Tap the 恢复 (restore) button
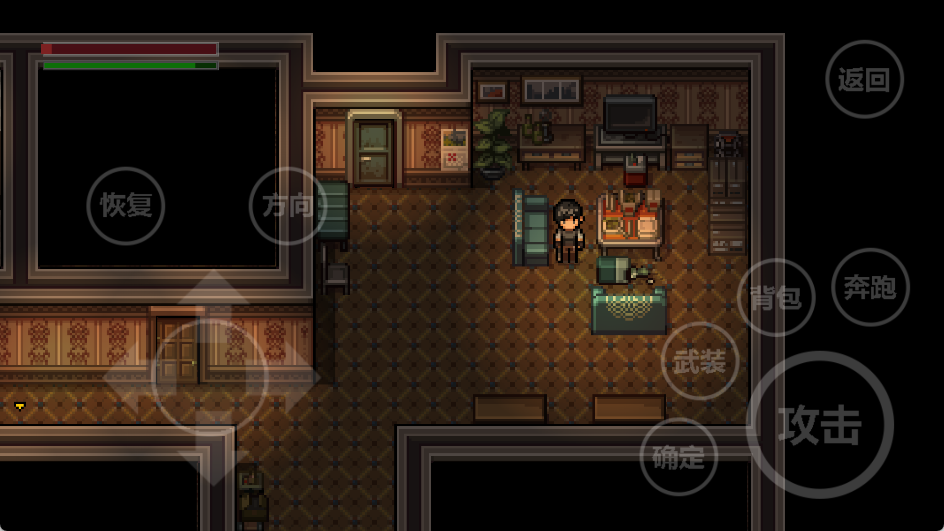The image size is (944, 531). click(x=126, y=206)
